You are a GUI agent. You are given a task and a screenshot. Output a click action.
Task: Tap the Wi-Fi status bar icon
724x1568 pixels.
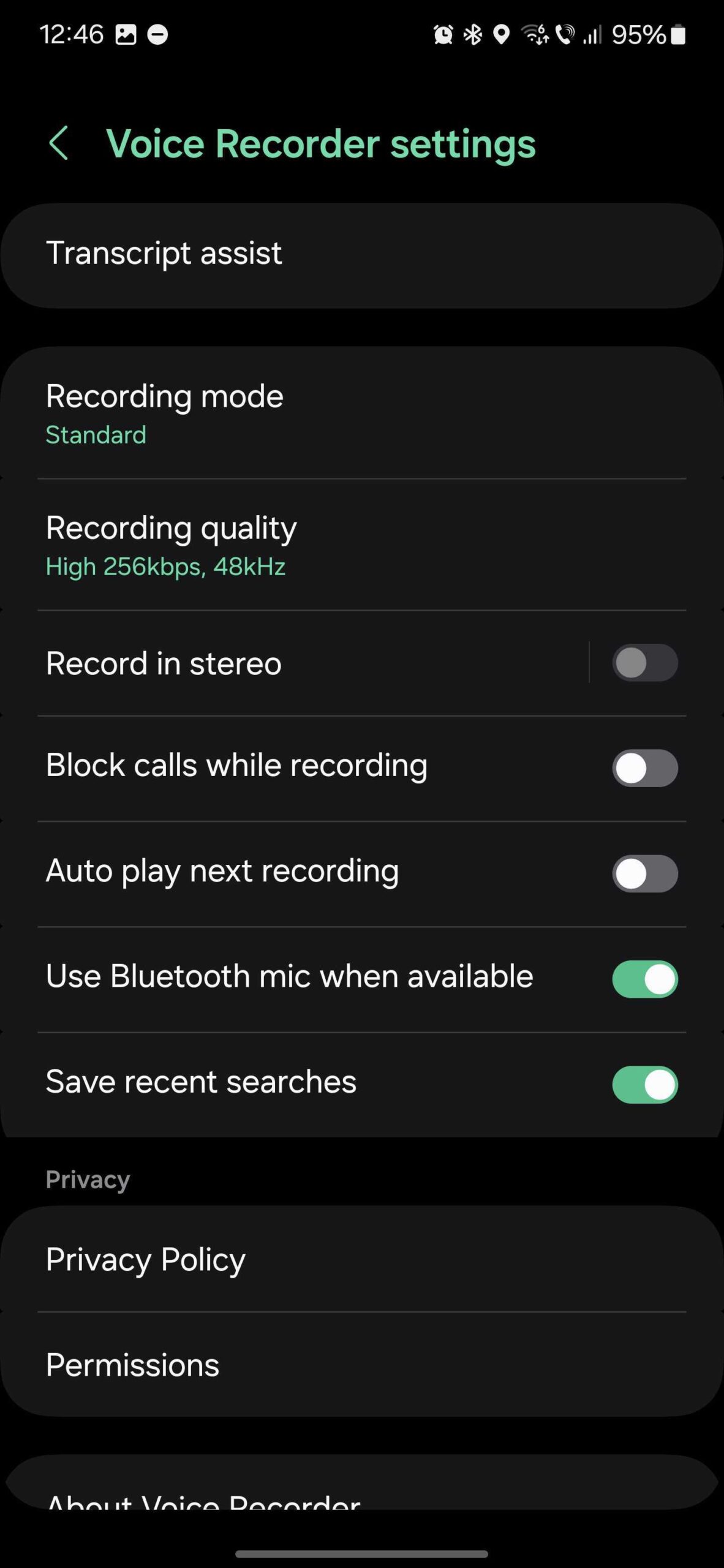point(535,35)
